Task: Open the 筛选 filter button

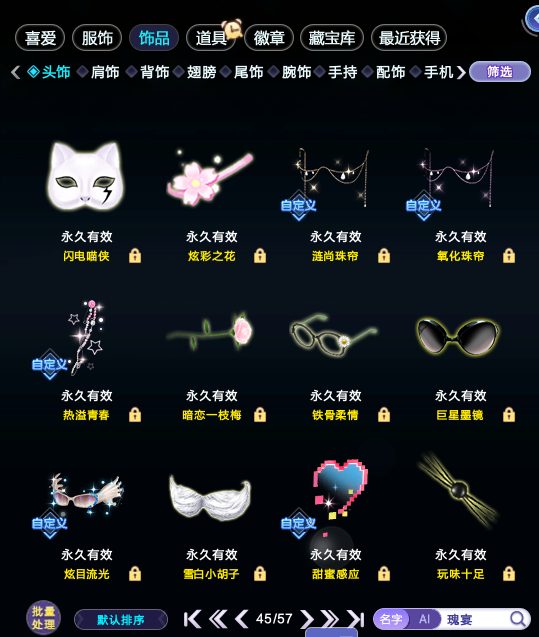Action: 500,72
